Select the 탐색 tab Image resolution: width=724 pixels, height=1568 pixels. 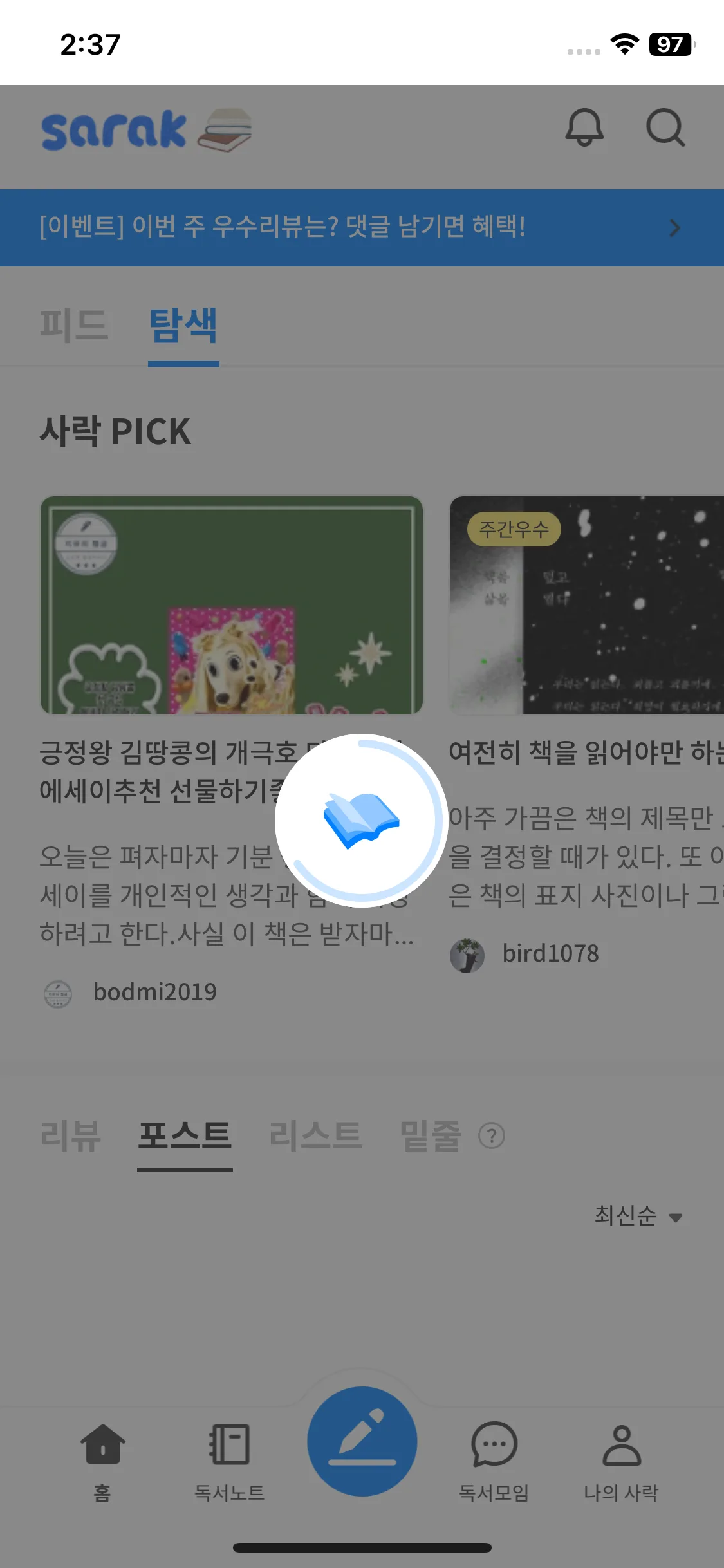tap(183, 326)
